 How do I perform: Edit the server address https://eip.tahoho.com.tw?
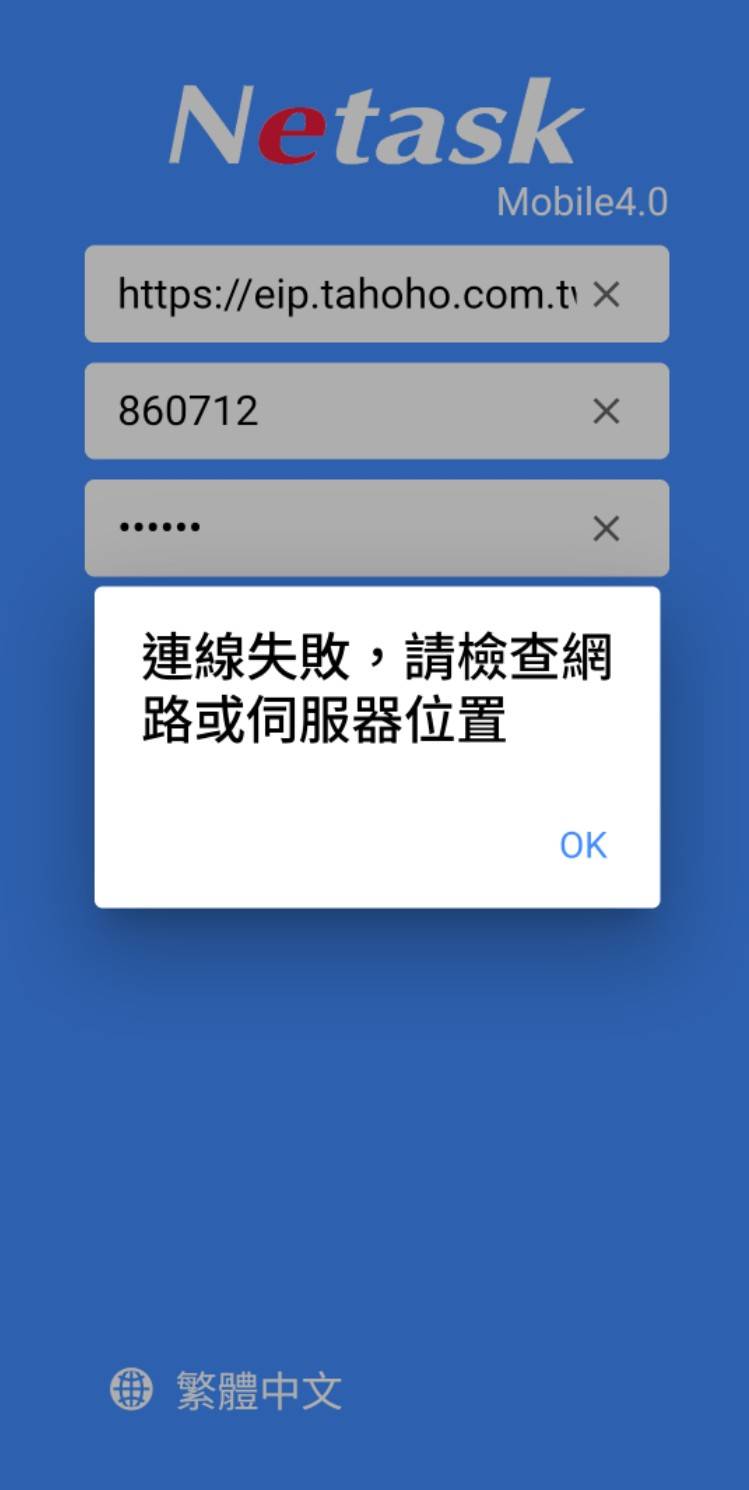coord(345,294)
